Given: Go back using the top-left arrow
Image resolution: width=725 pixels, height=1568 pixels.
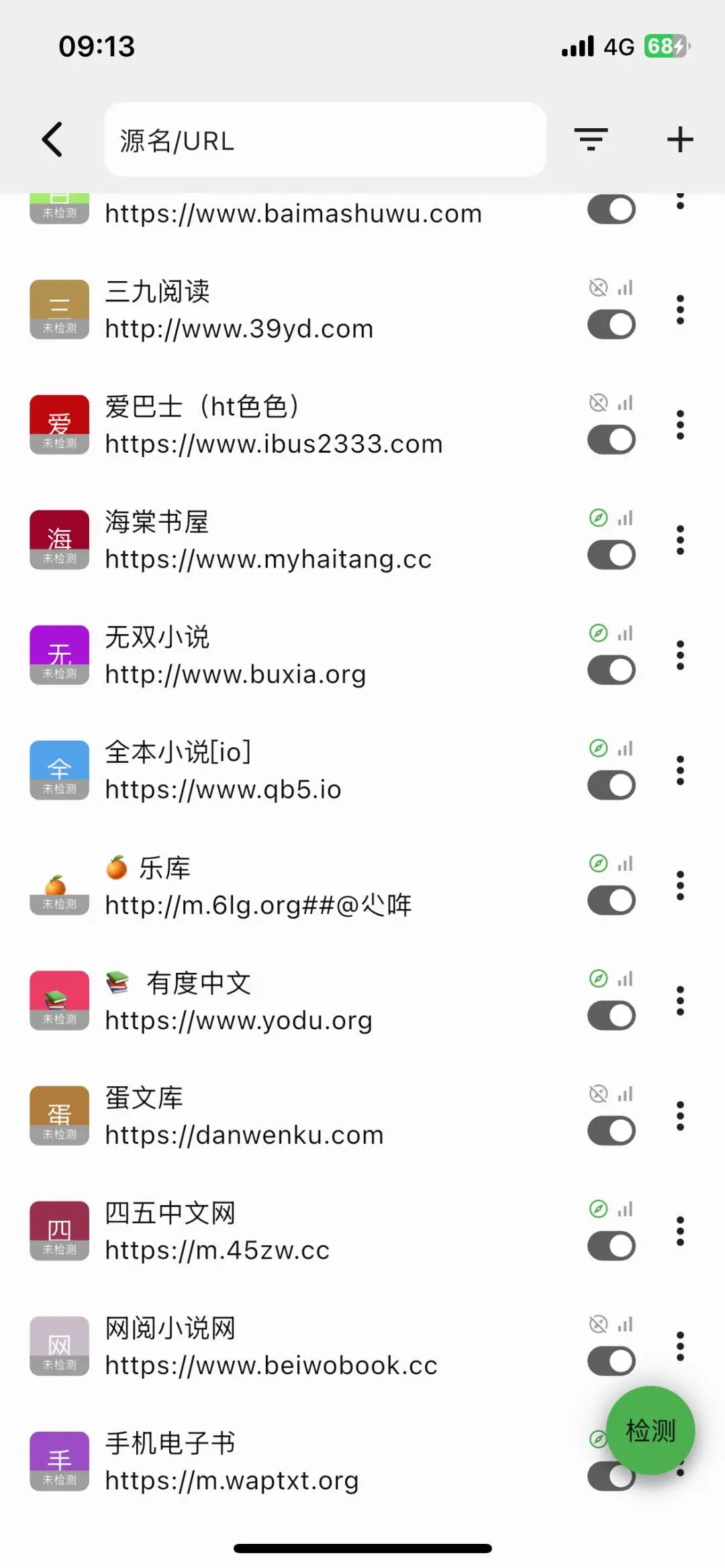Looking at the screenshot, I should [52, 140].
